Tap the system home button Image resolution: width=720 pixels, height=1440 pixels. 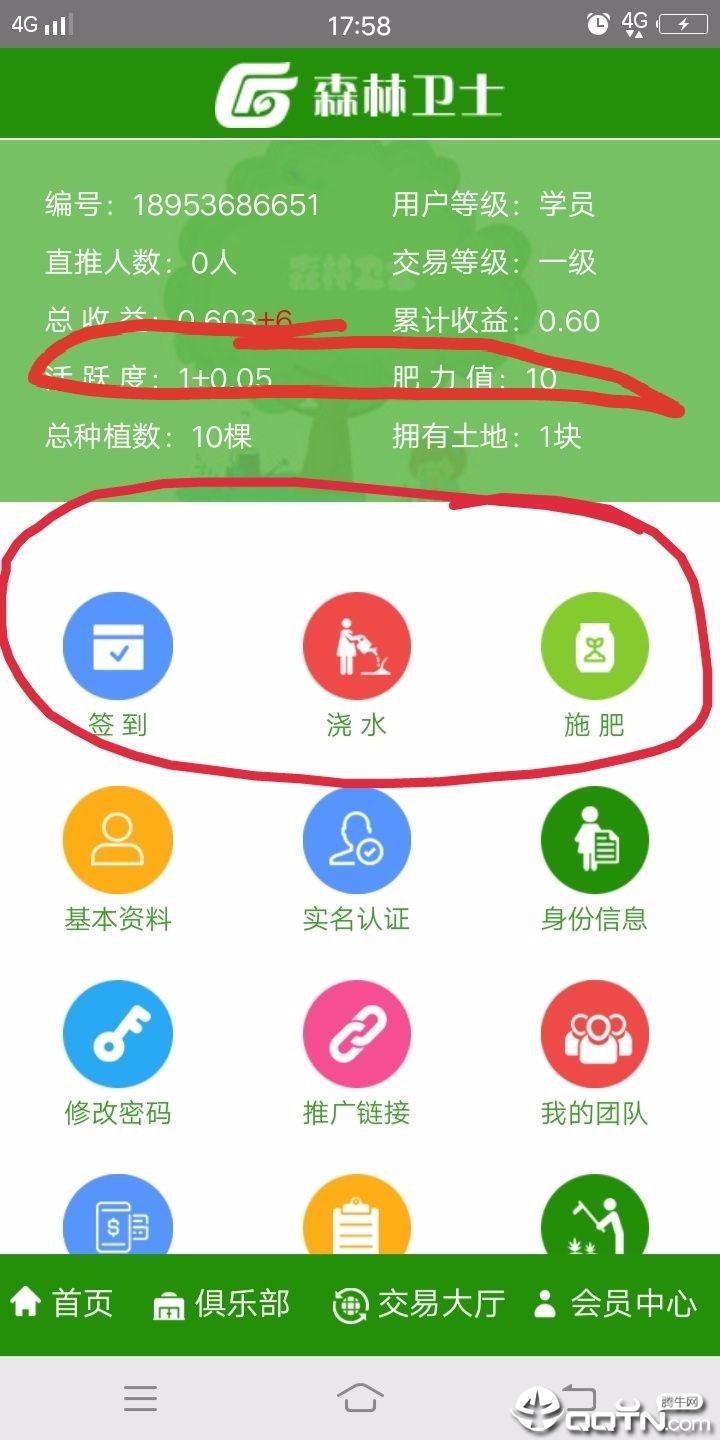pyautogui.click(x=360, y=1397)
